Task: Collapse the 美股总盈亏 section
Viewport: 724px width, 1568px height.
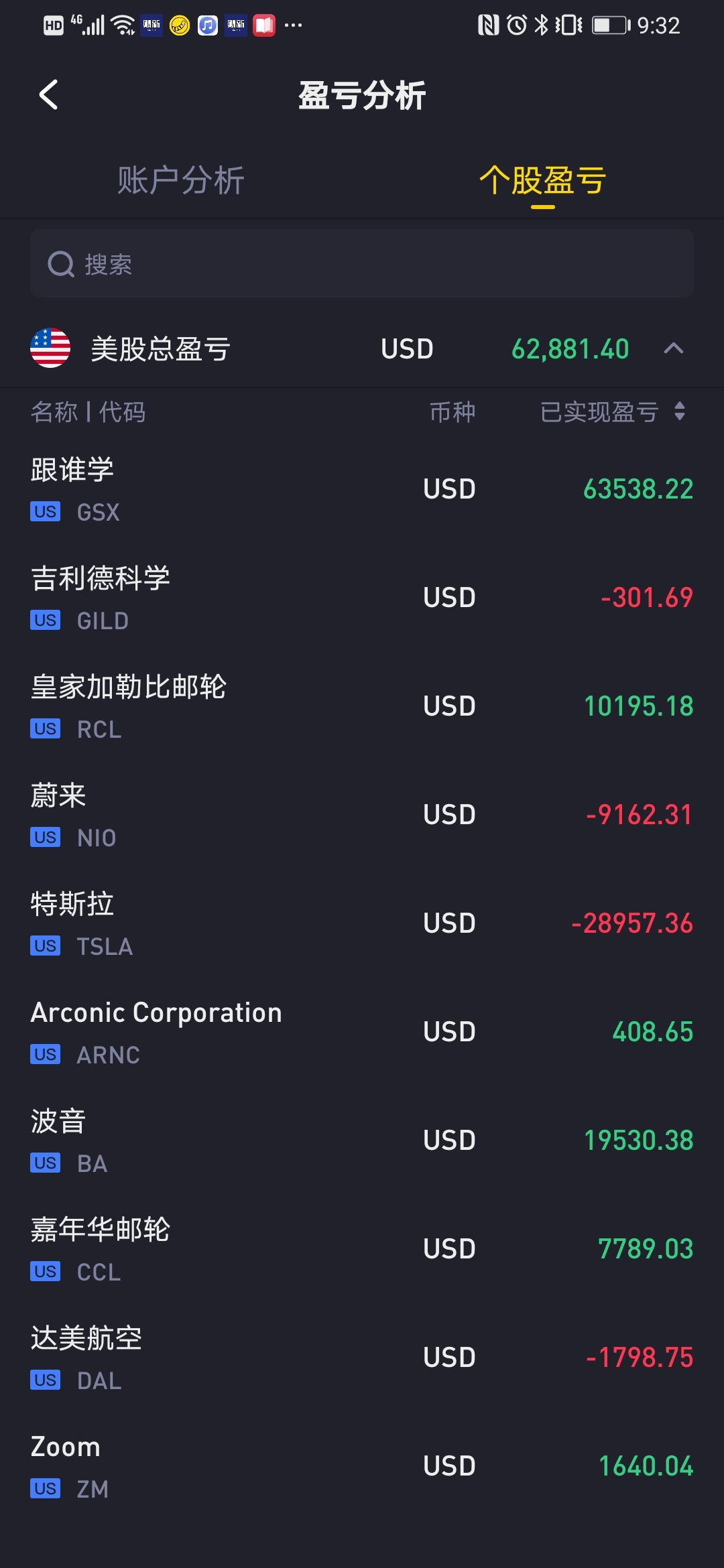Action: 673,348
